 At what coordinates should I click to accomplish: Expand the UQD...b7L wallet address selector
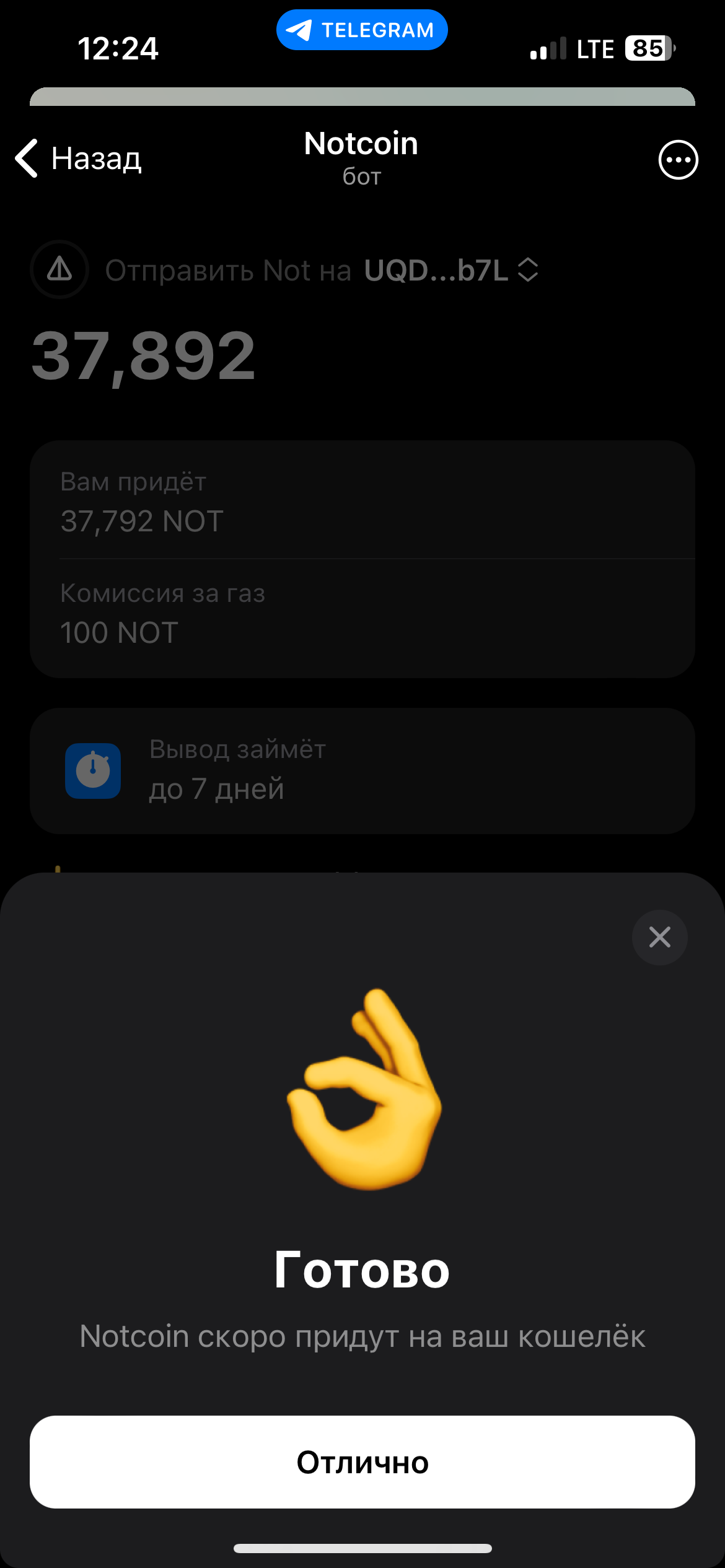pyautogui.click(x=451, y=271)
